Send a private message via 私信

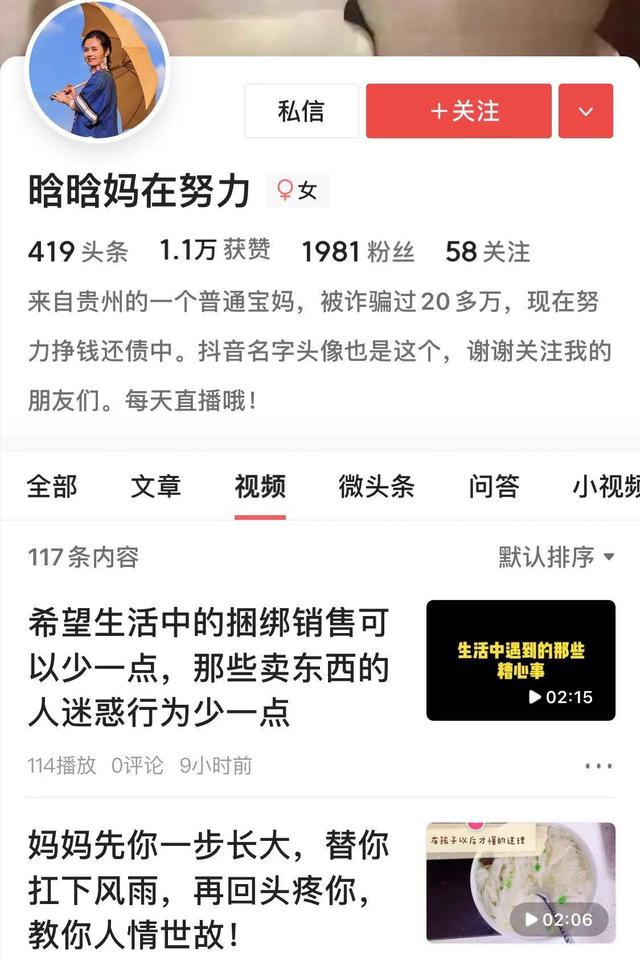(301, 110)
